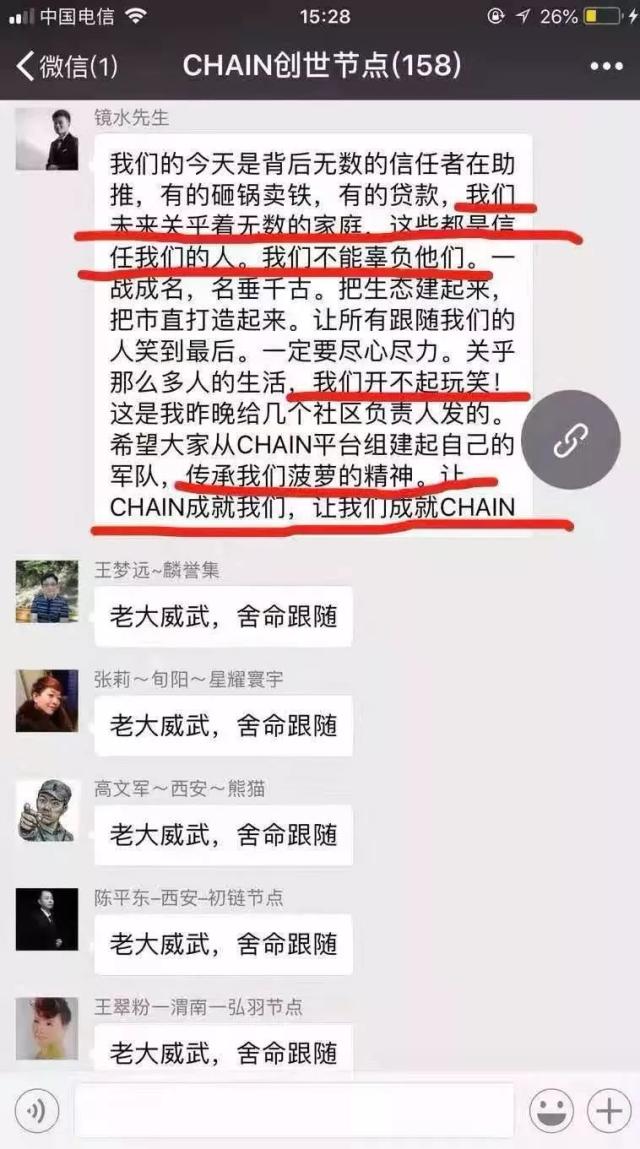Screen dimensions: 640x1149
Task: Open the profile of 陈平东-西安-初链节点
Action: point(47,918)
